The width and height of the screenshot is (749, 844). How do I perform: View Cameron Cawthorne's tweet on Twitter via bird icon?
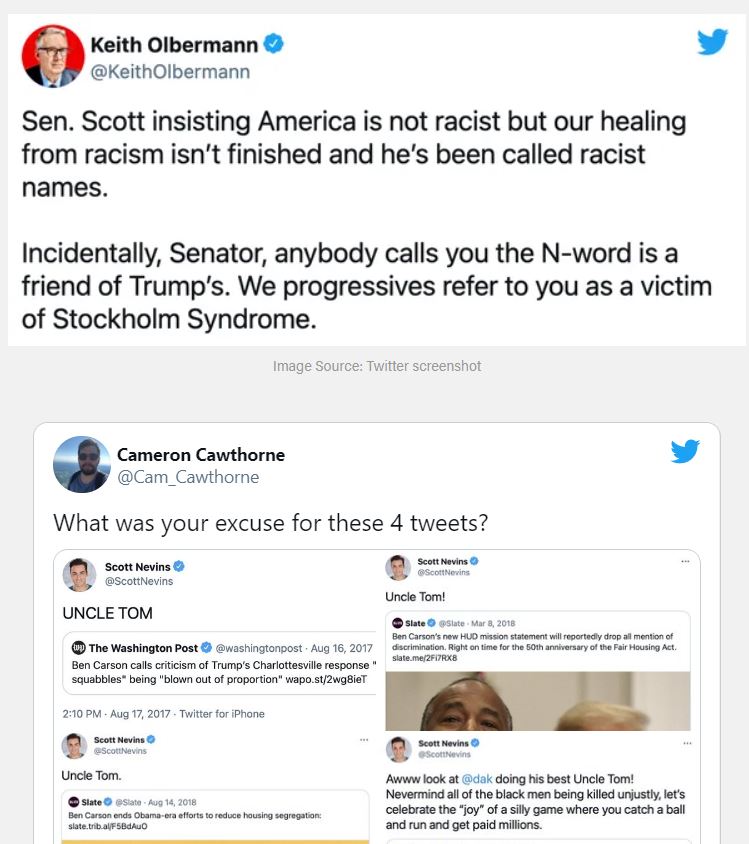685,452
